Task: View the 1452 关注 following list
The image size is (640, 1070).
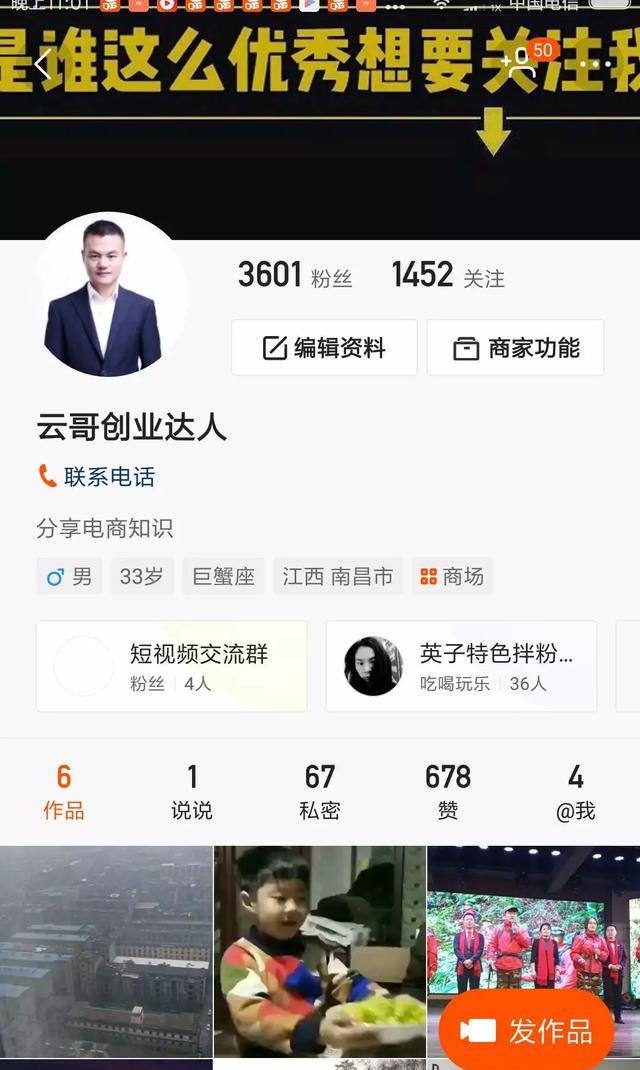Action: point(448,275)
